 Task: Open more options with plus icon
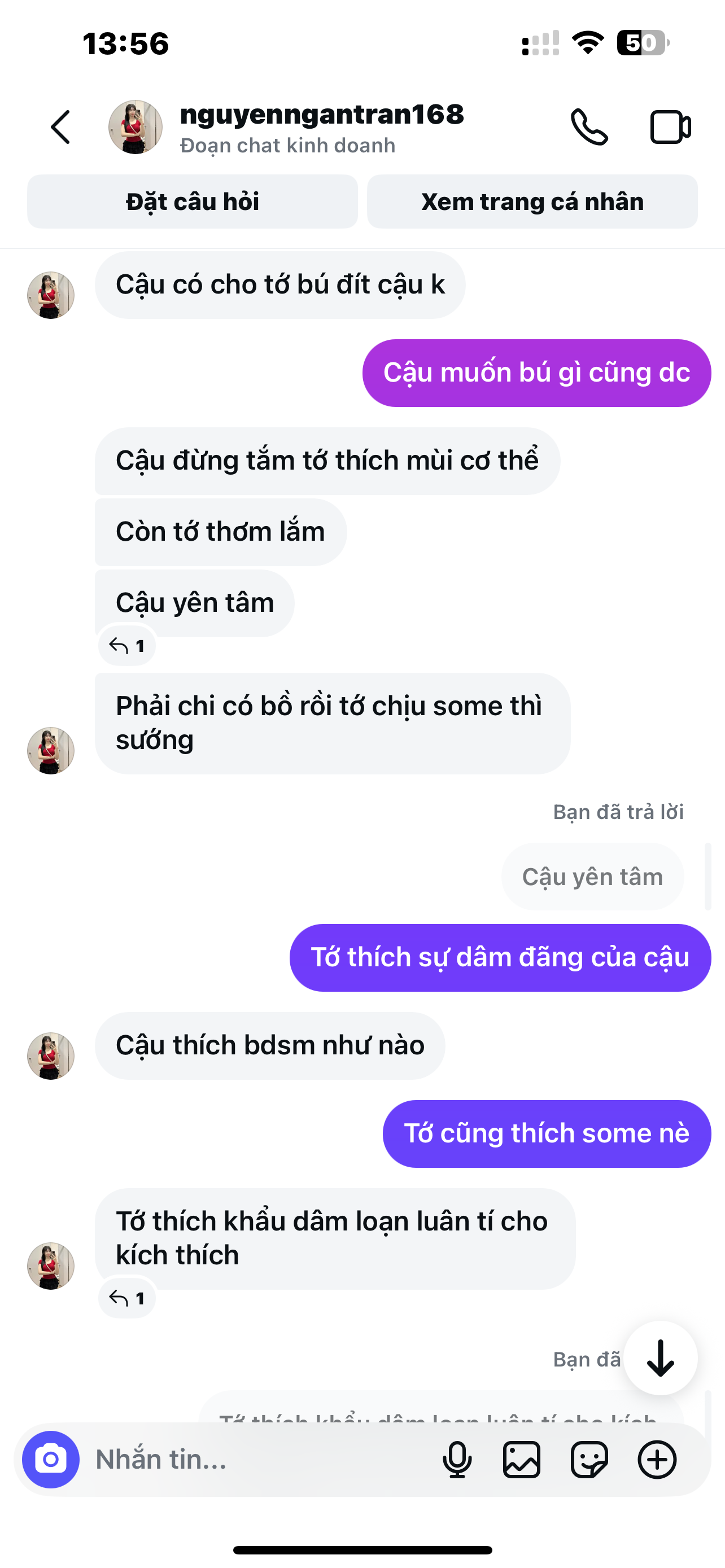coord(657,1459)
